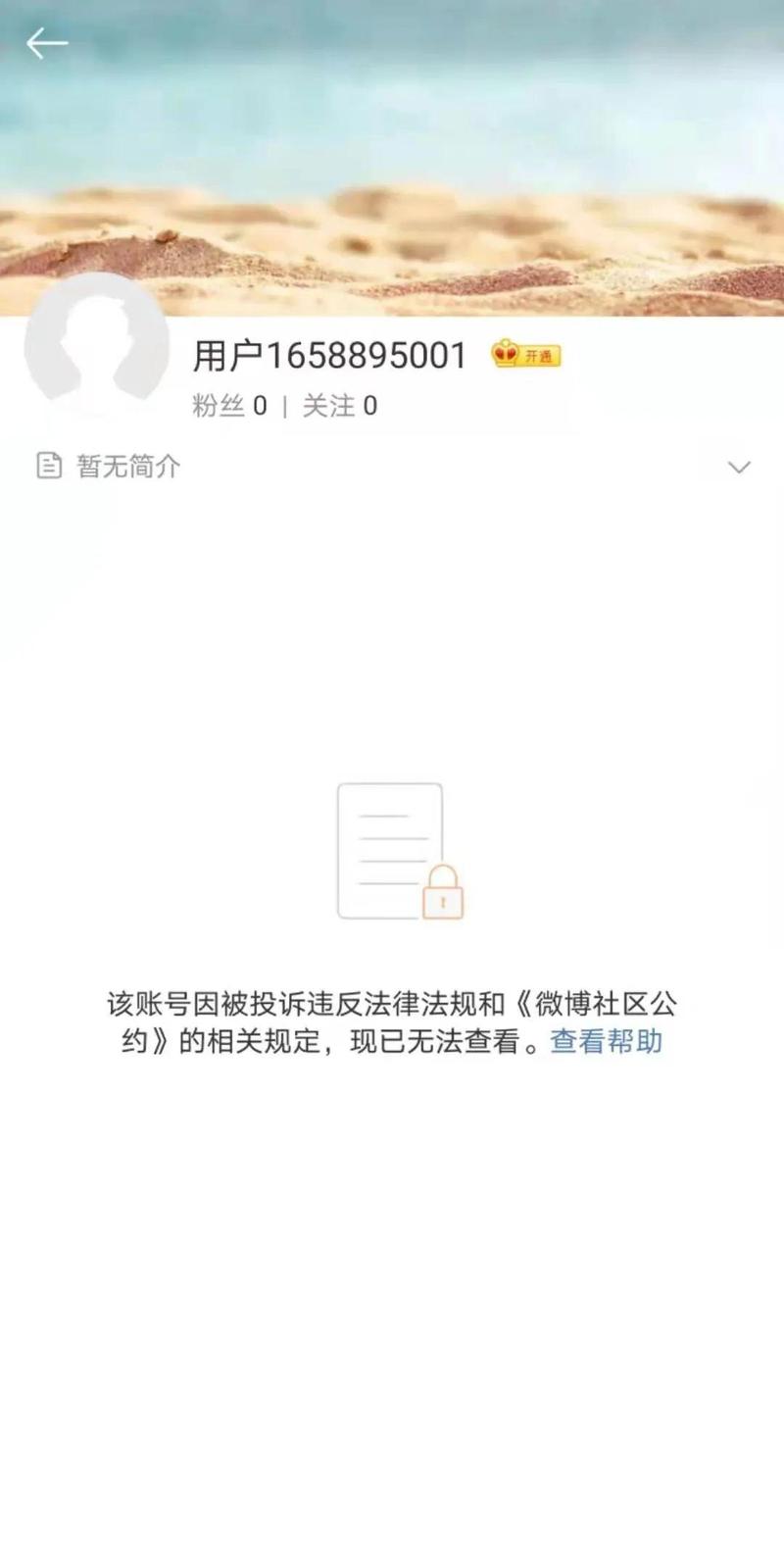Image resolution: width=784 pixels, height=1542 pixels.
Task: Open the 粉丝 0 followers count
Action: click(x=229, y=406)
